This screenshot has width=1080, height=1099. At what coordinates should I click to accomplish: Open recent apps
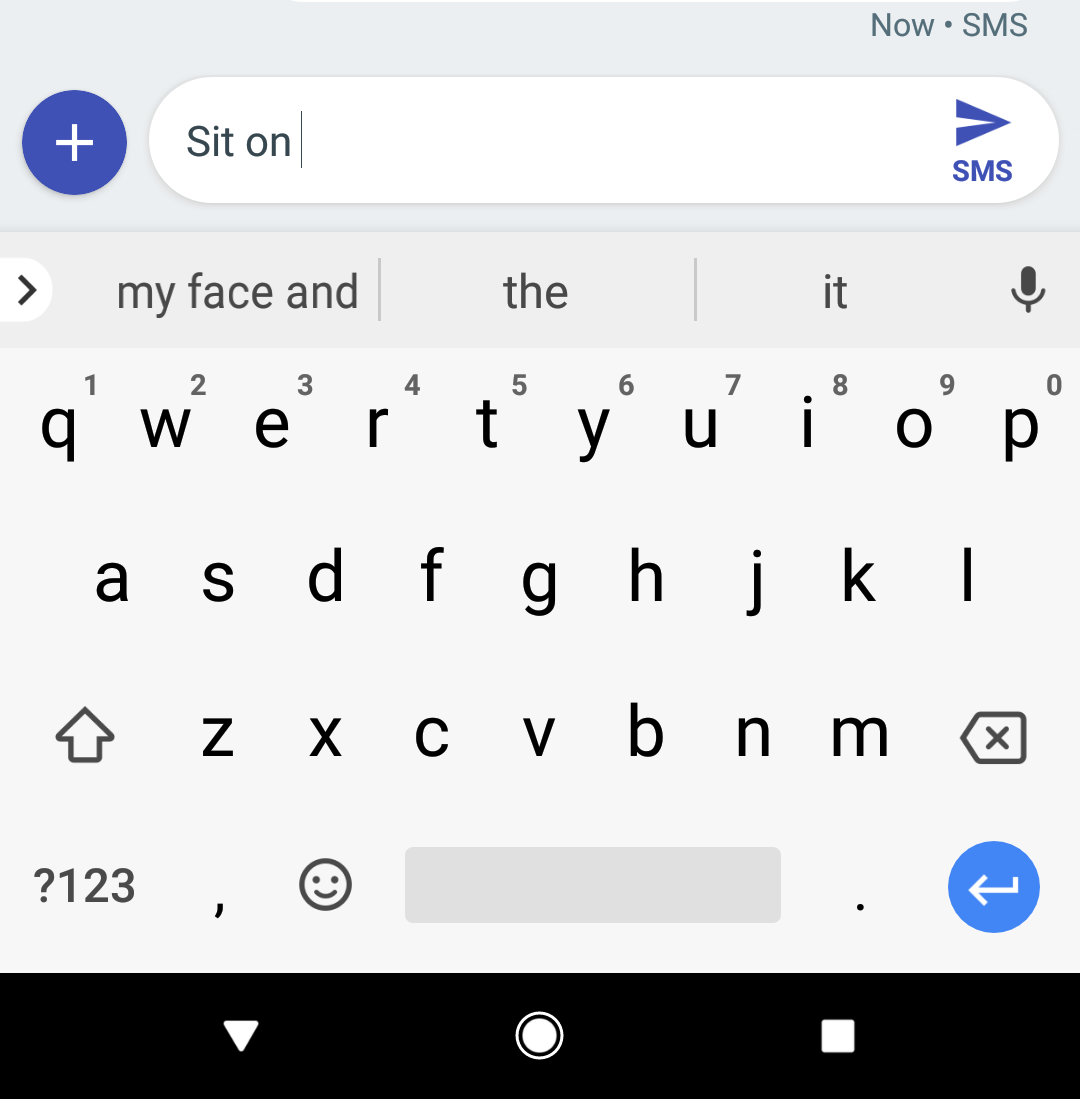coord(838,1036)
